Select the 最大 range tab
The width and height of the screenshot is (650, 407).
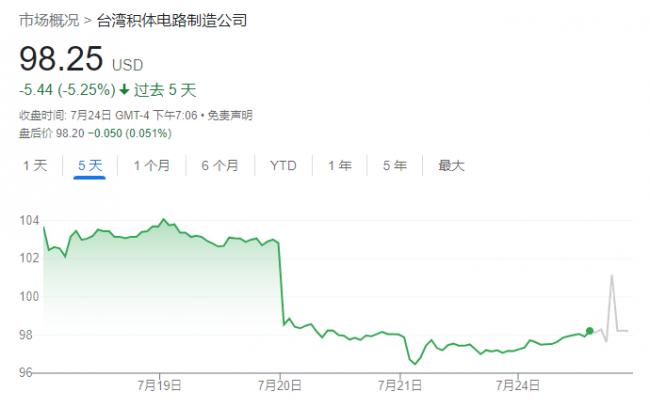pyautogui.click(x=451, y=166)
